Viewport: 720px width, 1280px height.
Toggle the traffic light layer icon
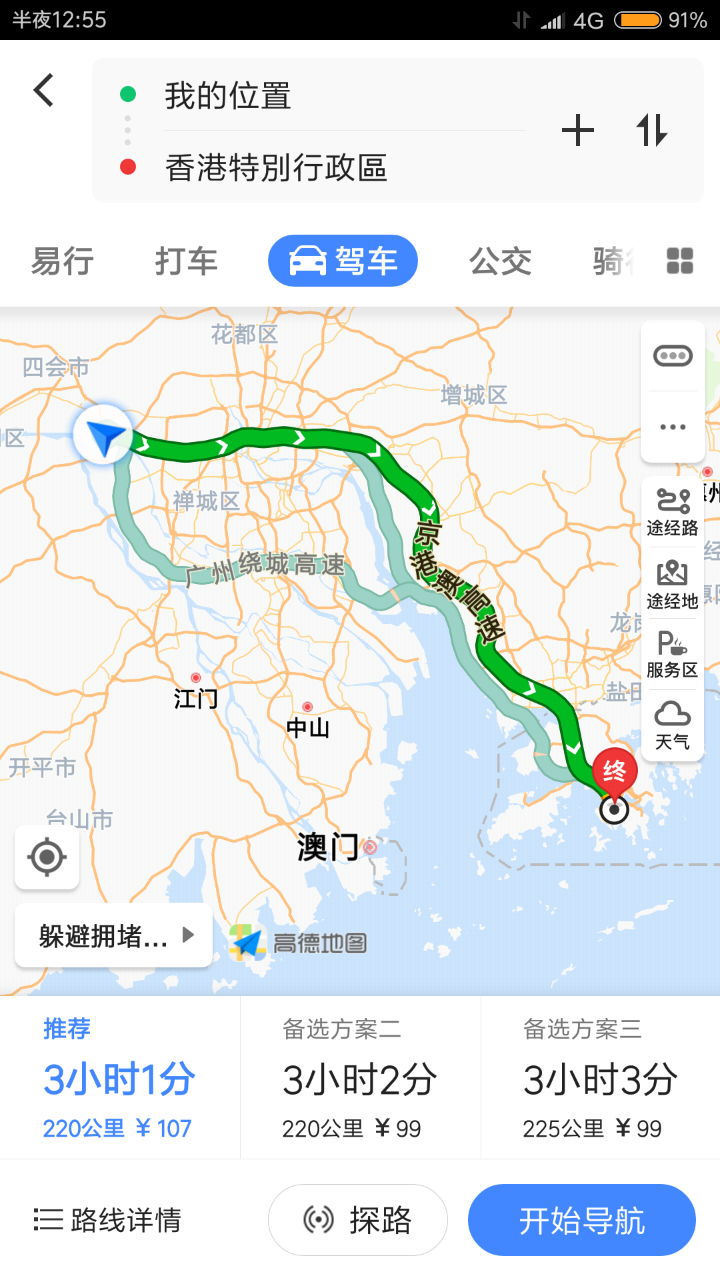click(672, 356)
